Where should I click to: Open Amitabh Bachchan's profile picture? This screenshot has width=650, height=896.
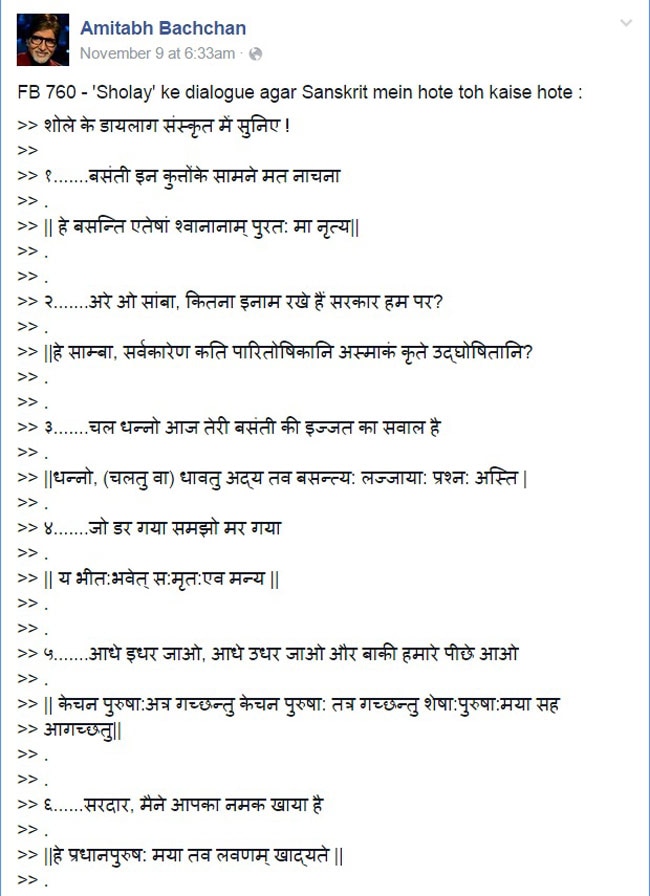(x=43, y=40)
